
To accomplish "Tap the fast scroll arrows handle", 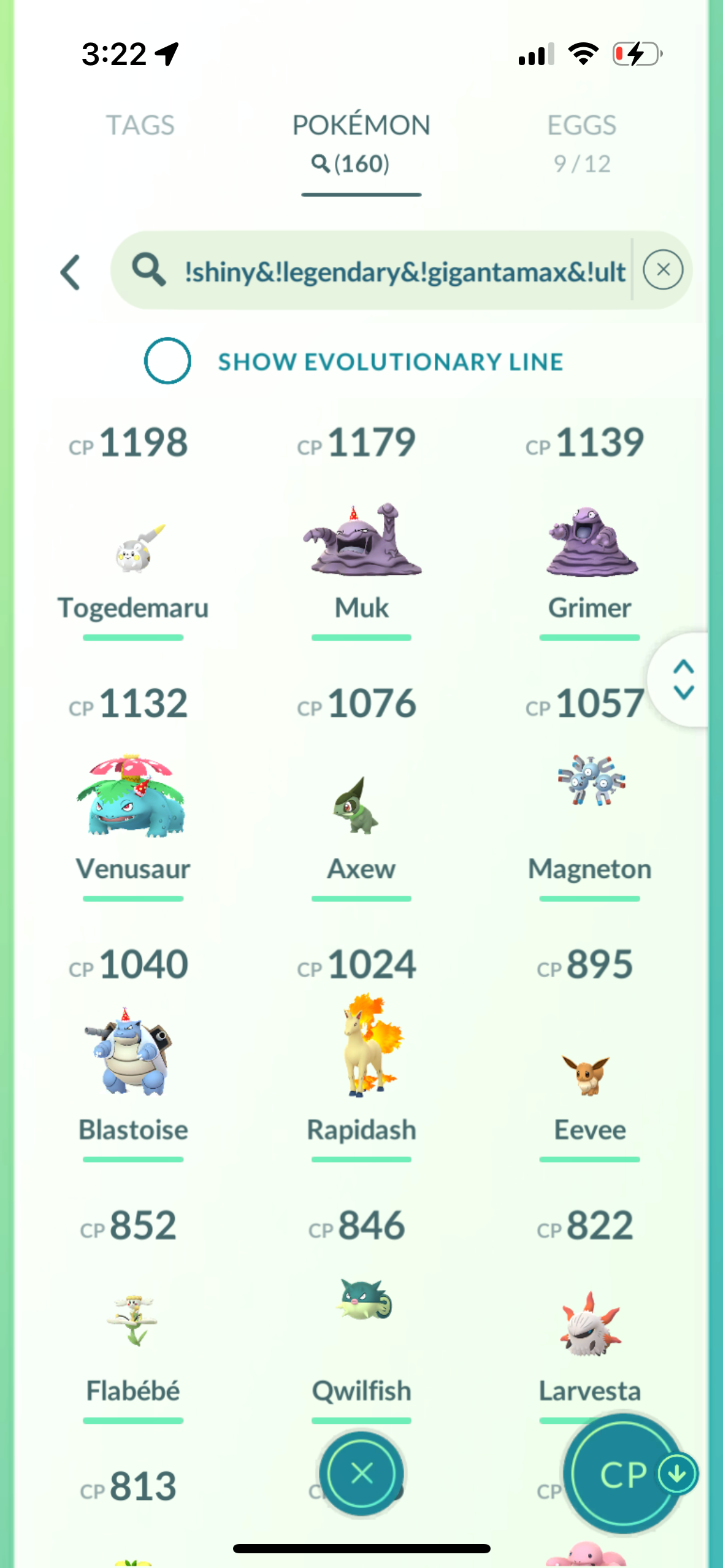I will pos(683,680).
